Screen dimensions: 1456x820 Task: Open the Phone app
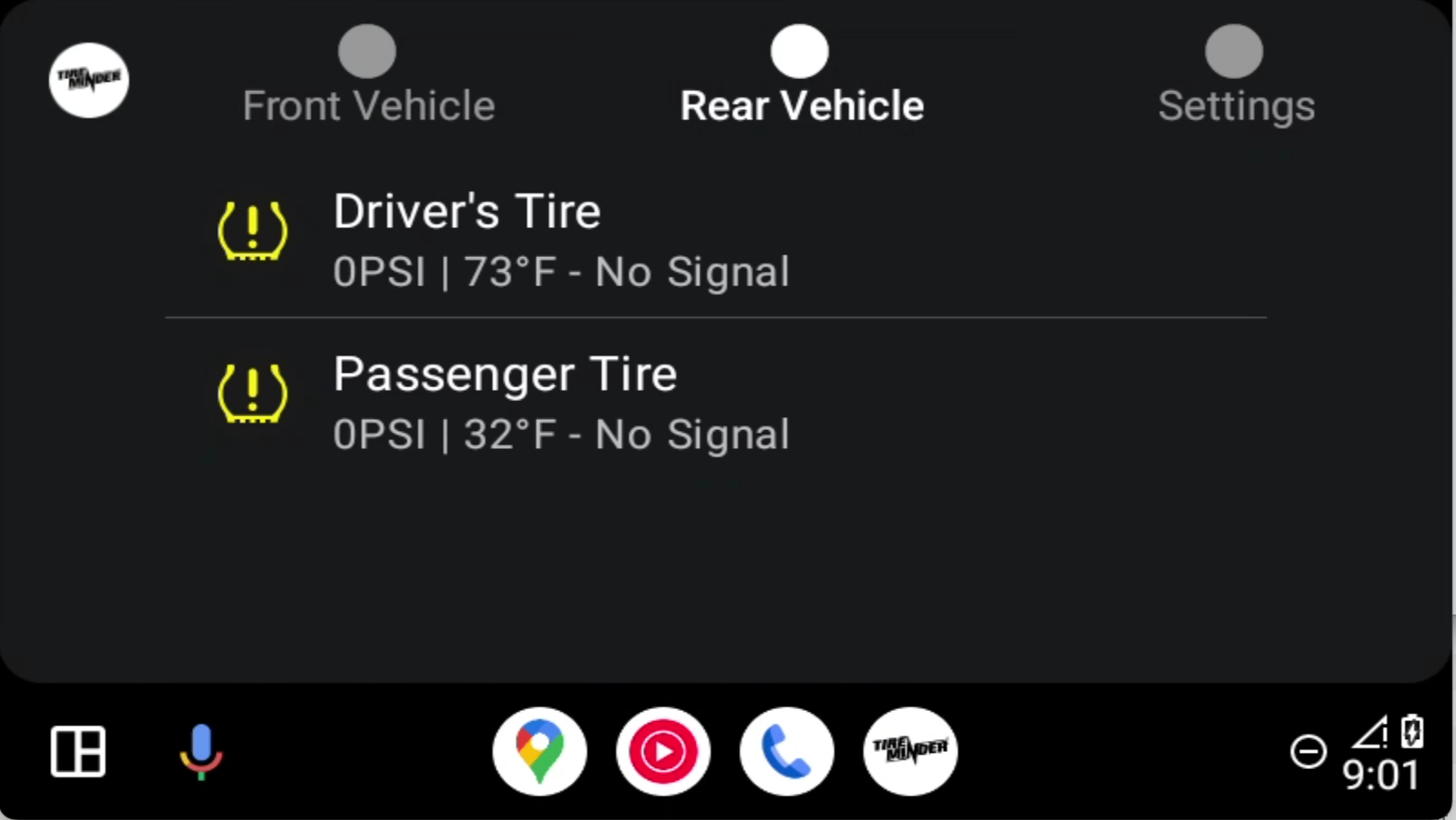[x=786, y=752]
